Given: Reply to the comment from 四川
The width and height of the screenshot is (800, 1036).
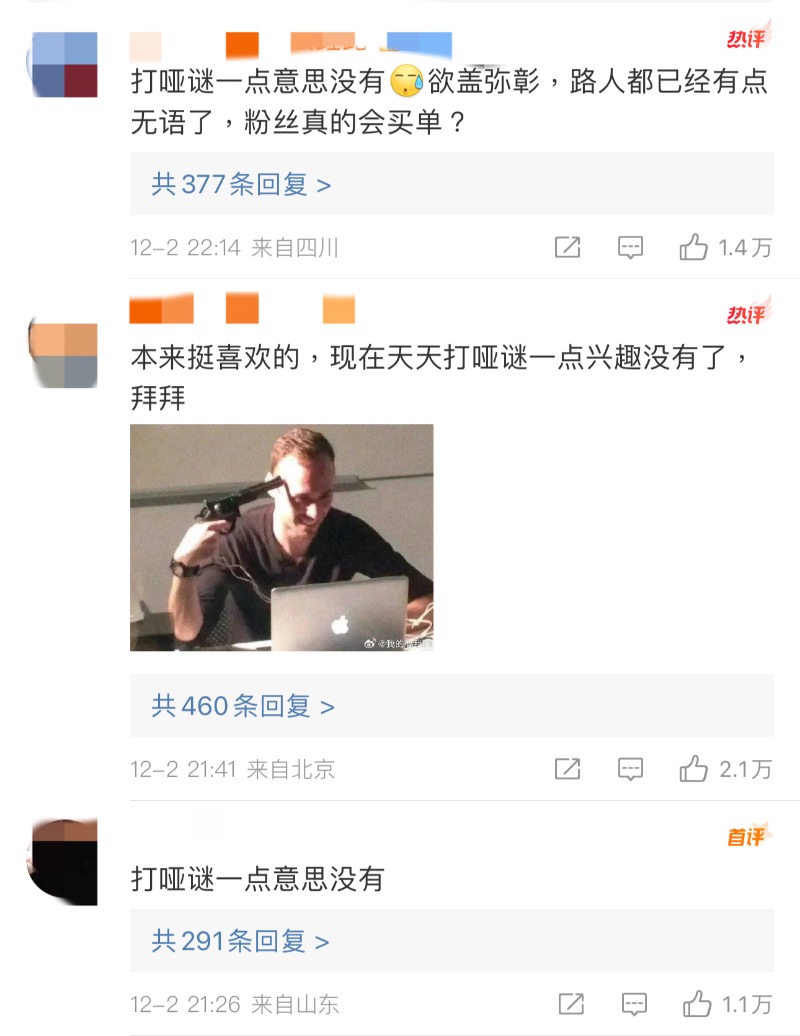Looking at the screenshot, I should tap(630, 247).
